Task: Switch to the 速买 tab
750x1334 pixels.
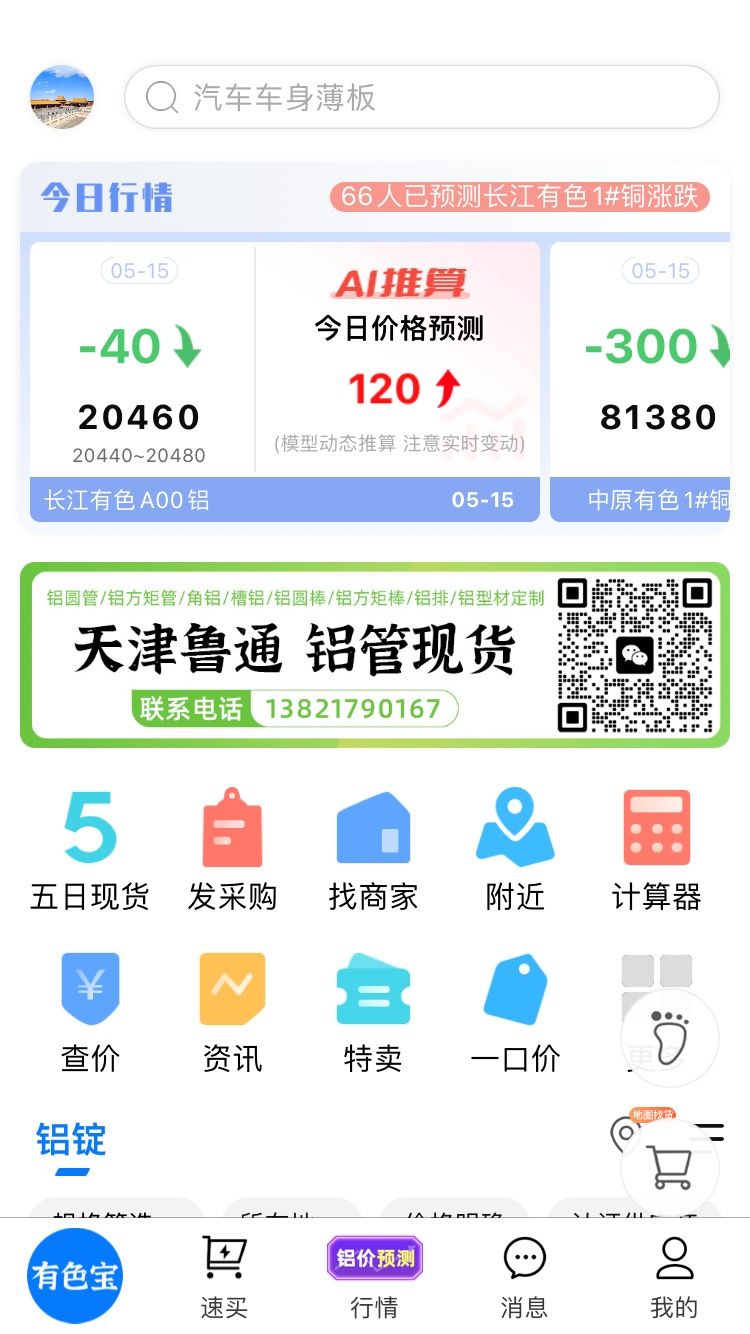Action: pos(224,1277)
